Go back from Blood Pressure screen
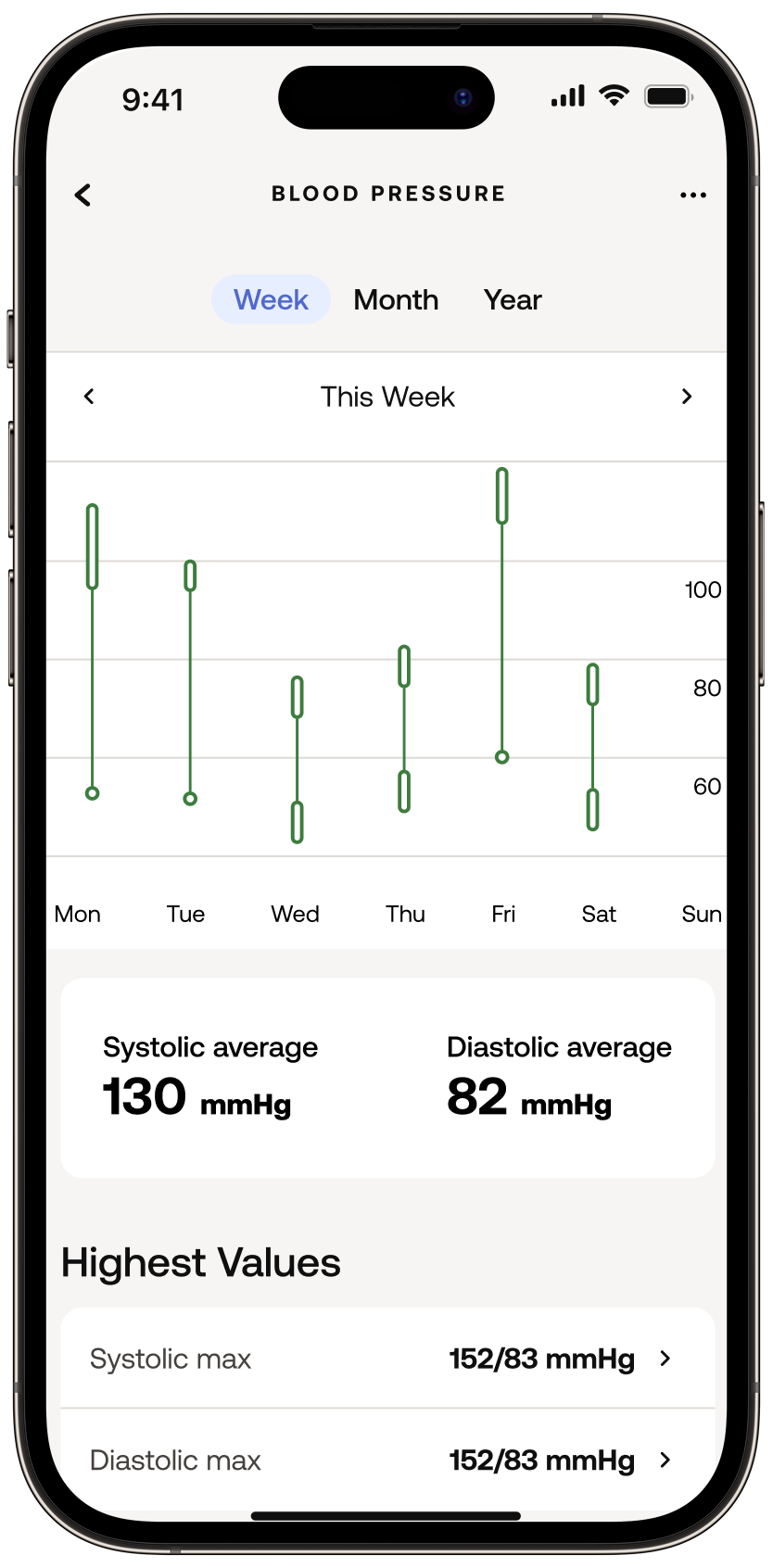The image size is (773, 1568). coord(83,195)
